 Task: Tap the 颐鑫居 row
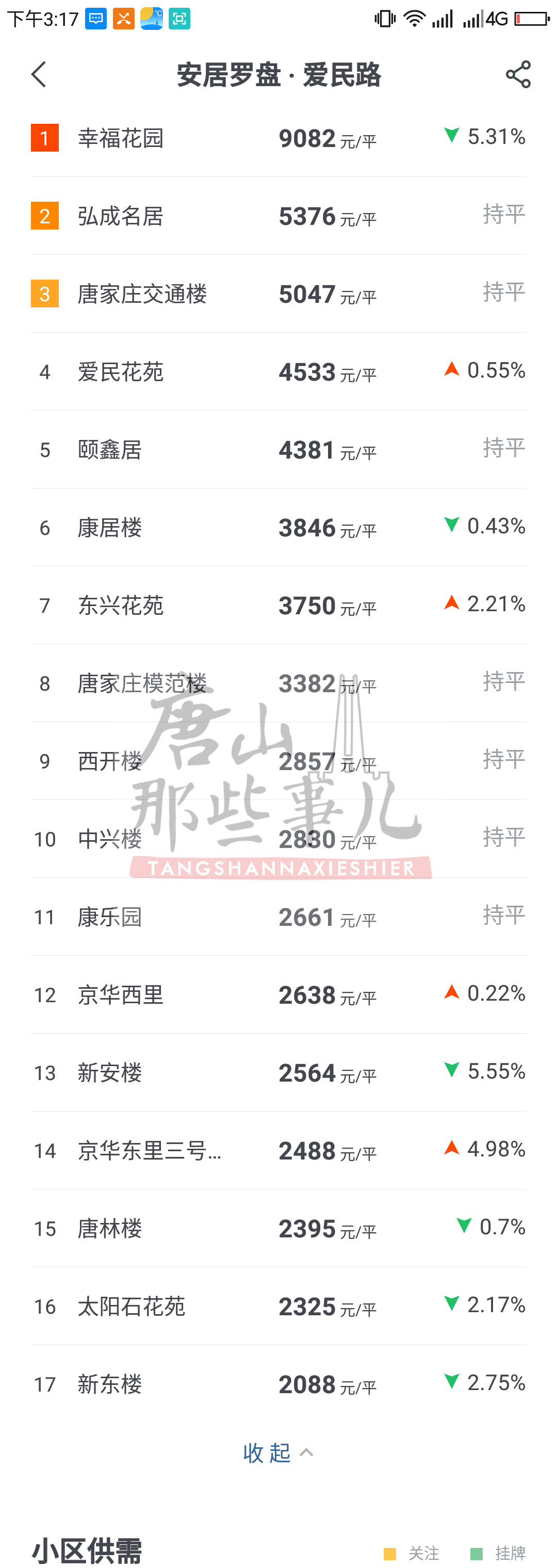click(x=109, y=450)
